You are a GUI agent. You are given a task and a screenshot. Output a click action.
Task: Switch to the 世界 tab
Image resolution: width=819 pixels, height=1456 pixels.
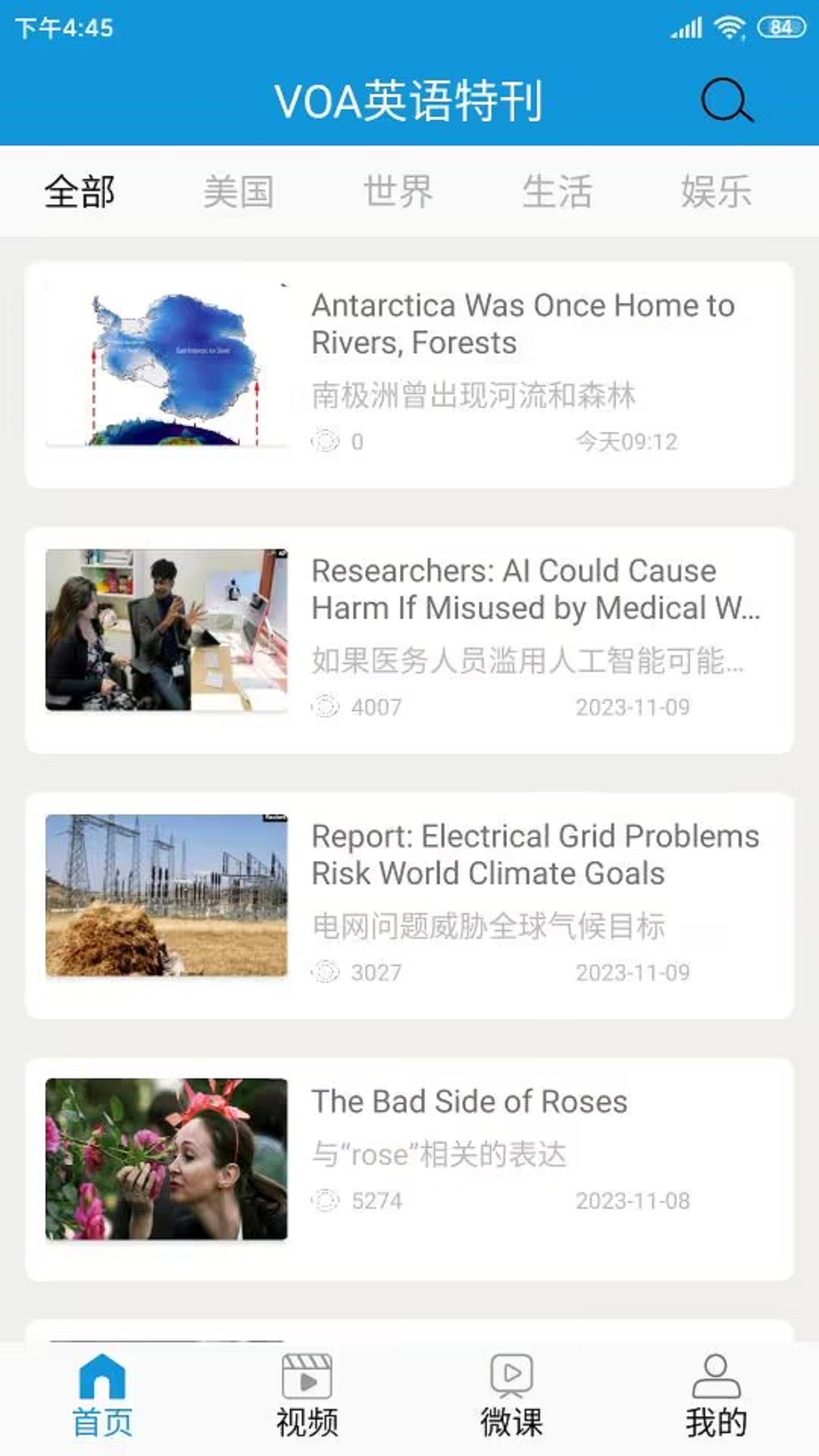(x=400, y=192)
